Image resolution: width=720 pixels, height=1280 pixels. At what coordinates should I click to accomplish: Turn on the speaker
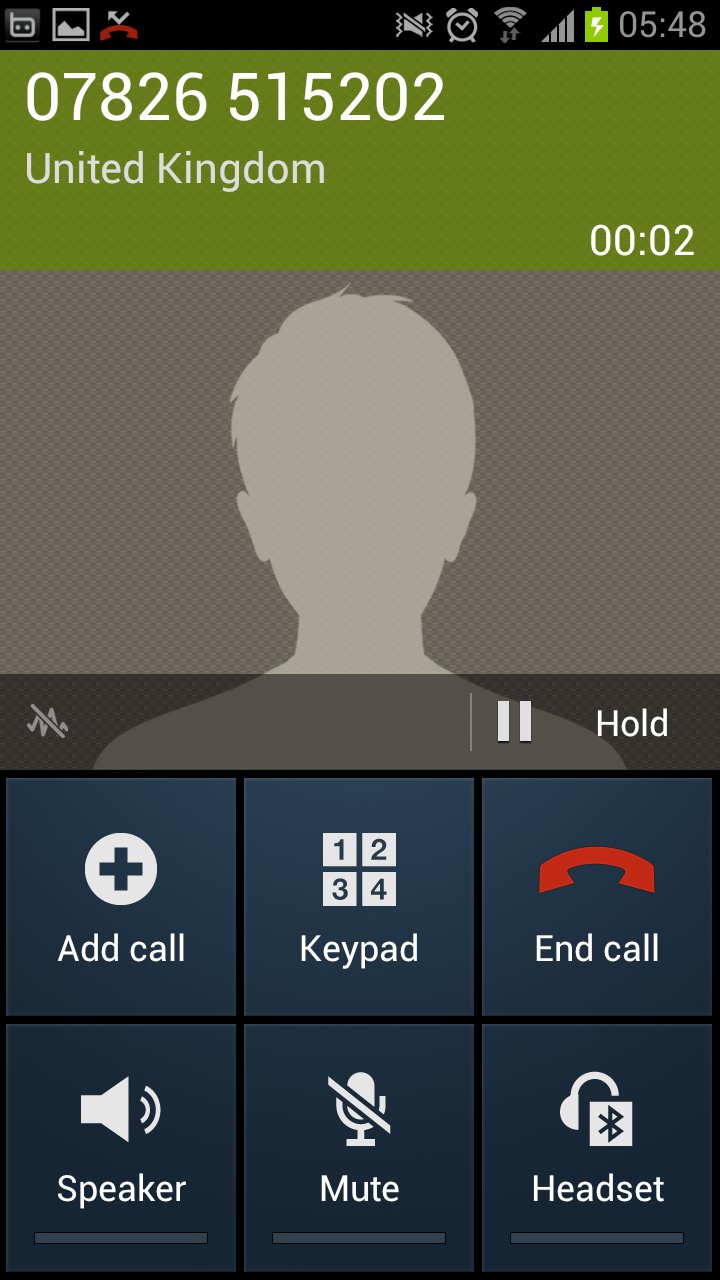(121, 1145)
